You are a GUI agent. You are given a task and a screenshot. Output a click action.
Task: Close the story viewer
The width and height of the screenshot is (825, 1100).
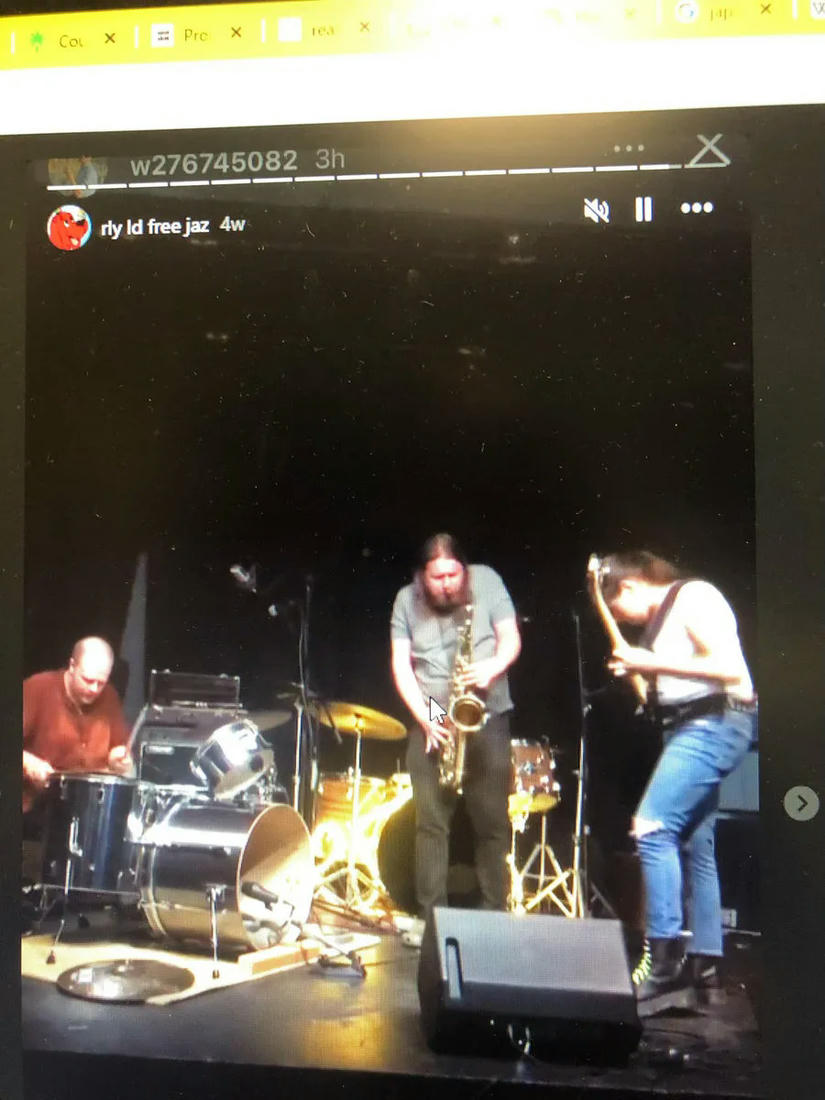708,151
